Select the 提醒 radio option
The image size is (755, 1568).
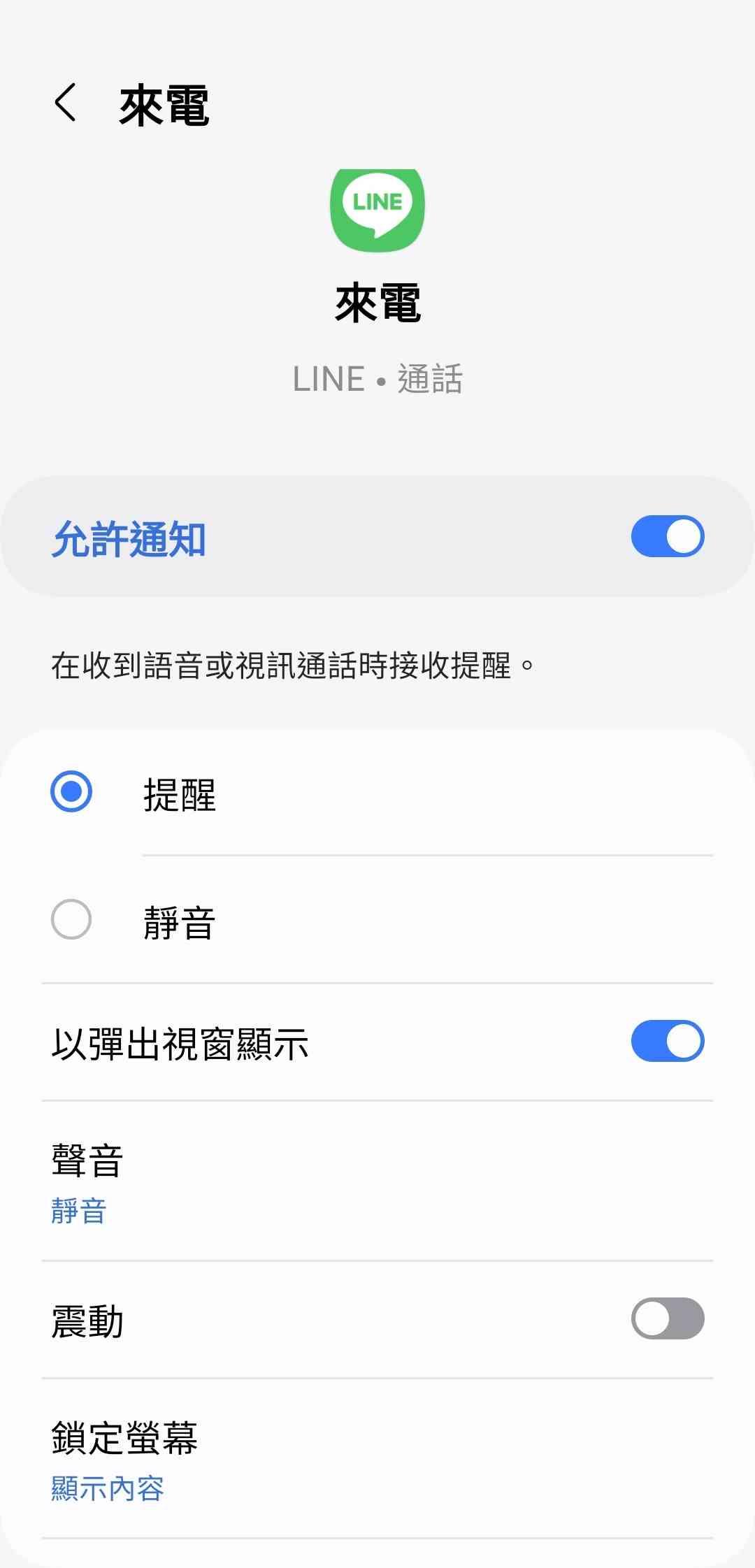click(x=71, y=792)
